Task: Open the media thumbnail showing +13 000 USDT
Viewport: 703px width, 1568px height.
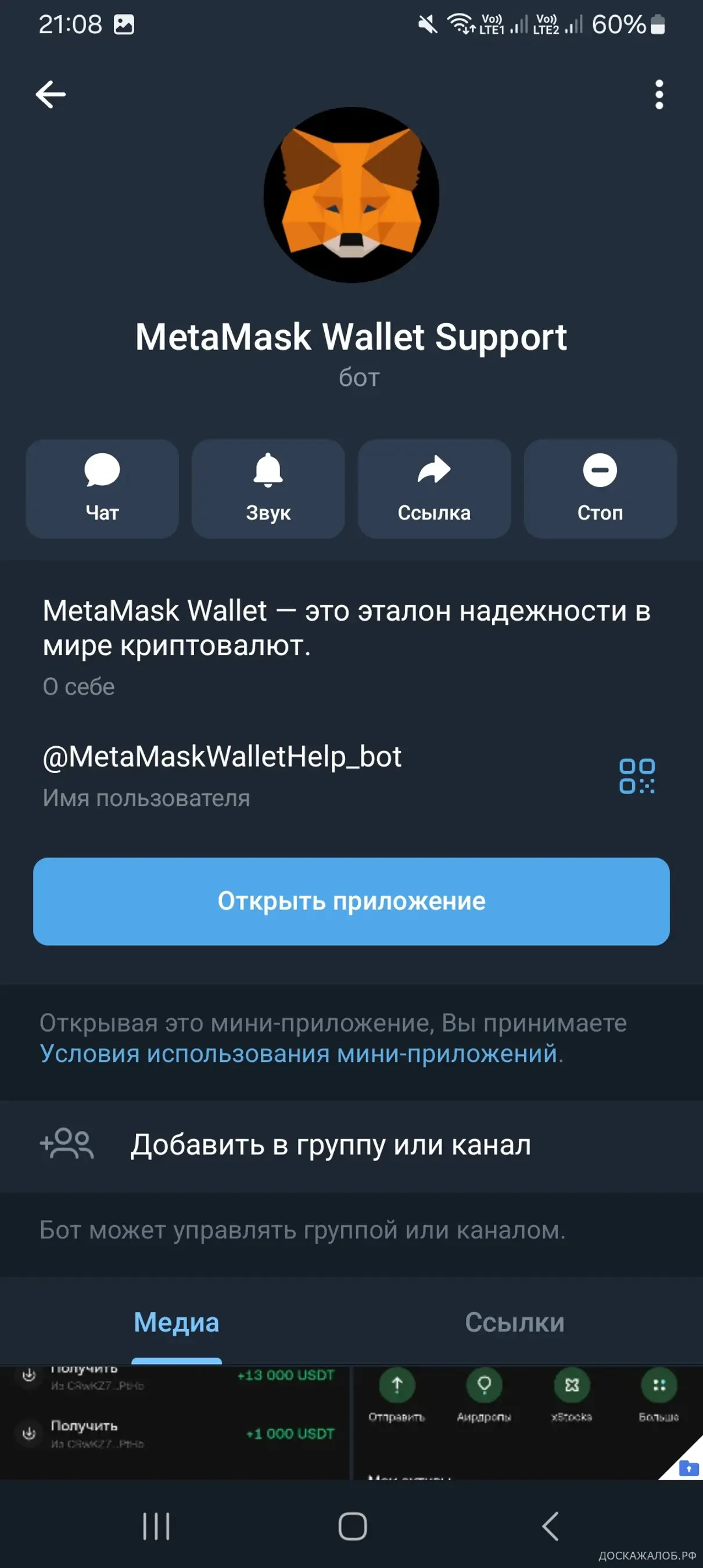Action: (175, 1422)
